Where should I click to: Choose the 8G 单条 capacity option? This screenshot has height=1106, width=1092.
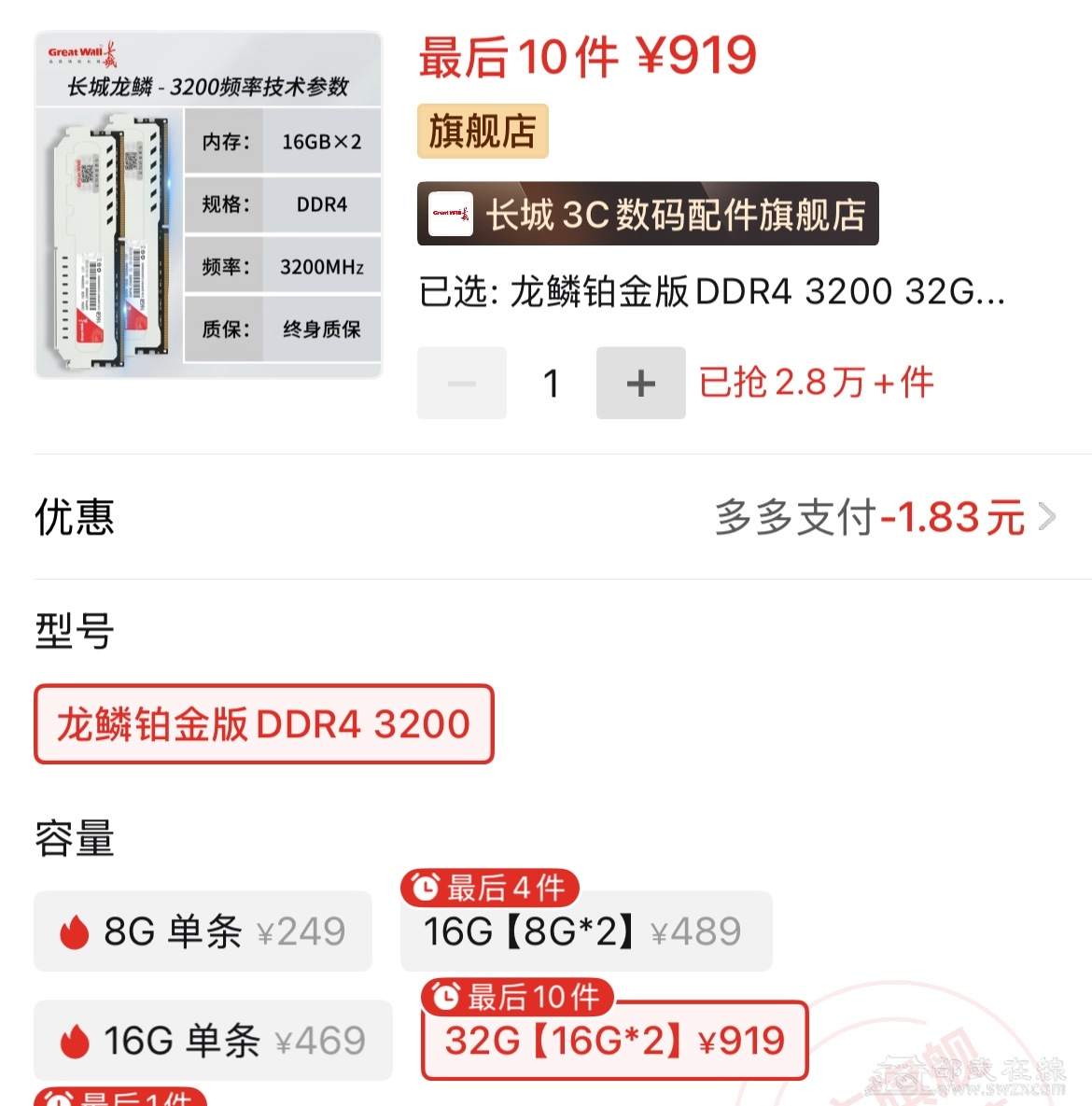point(203,931)
